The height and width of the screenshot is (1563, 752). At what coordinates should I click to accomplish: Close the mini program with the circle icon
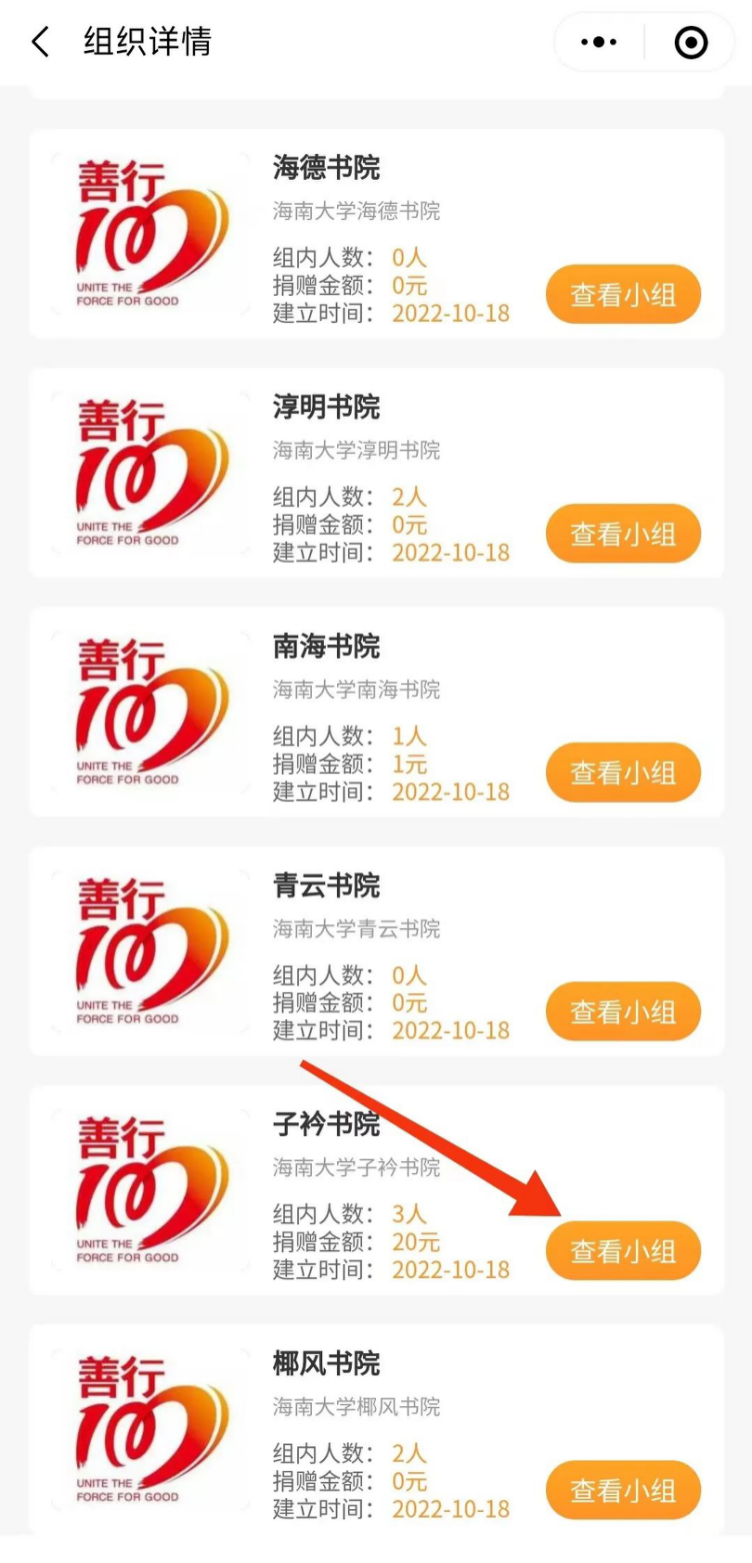691,42
